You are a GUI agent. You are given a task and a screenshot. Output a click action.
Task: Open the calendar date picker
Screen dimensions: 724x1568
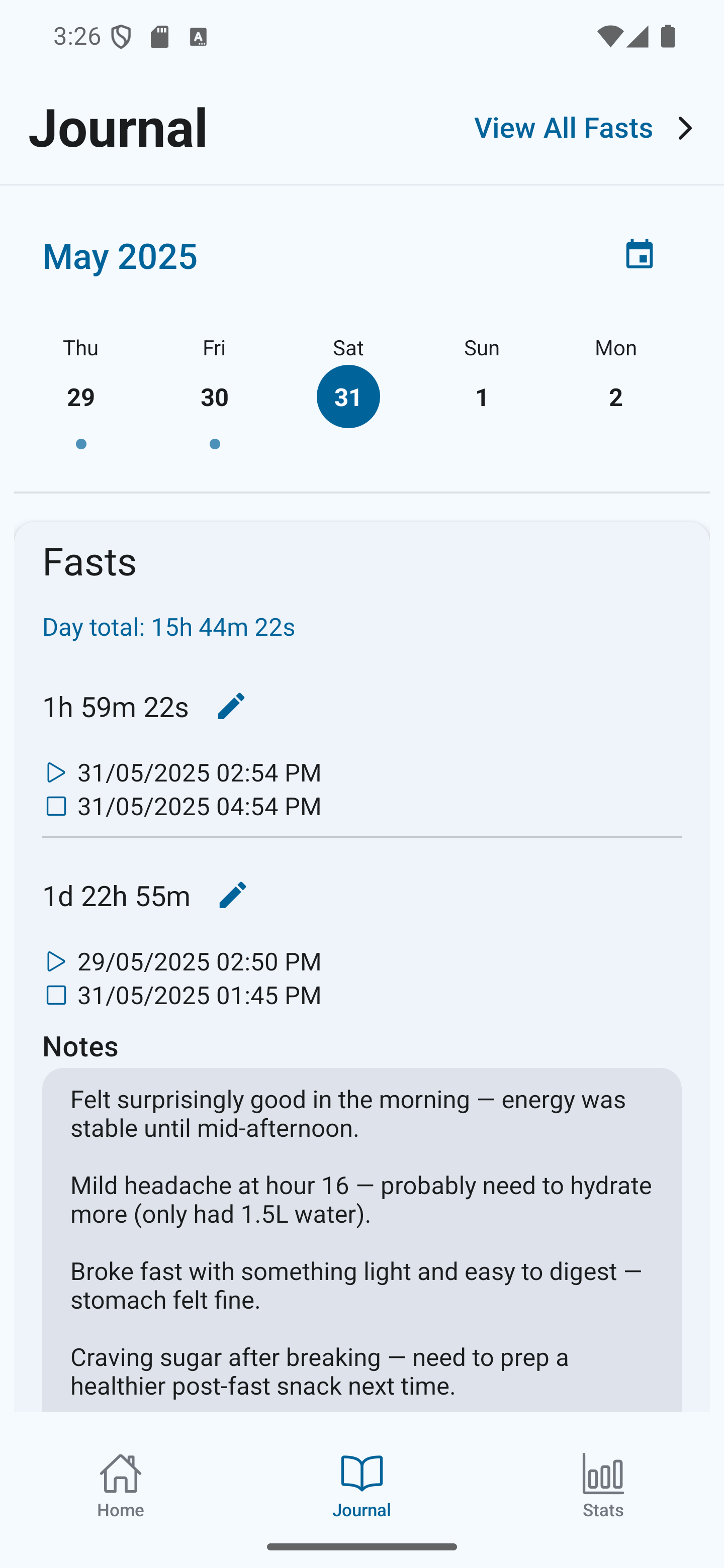(639, 254)
